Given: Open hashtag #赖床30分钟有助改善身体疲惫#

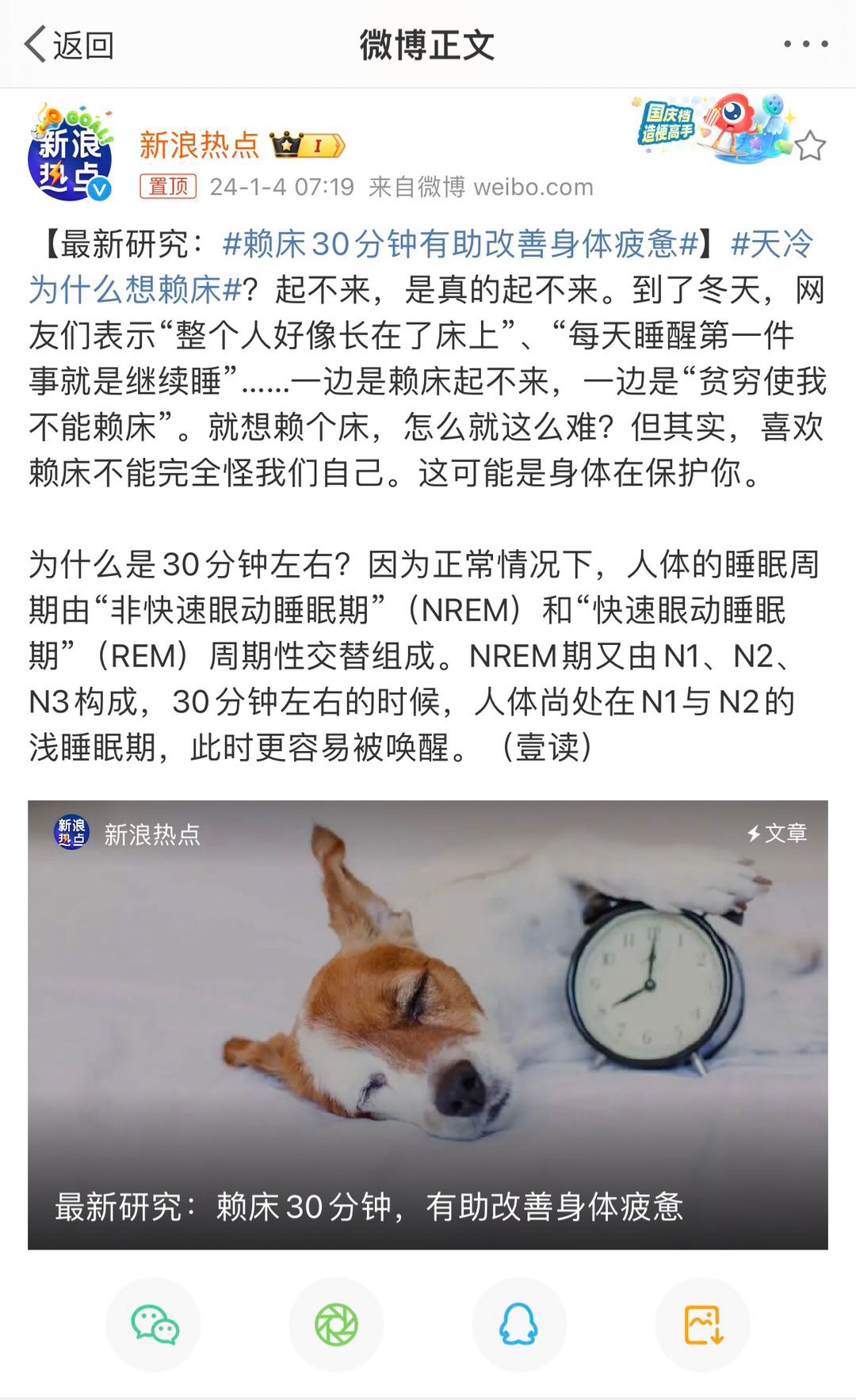Looking at the screenshot, I should pyautogui.click(x=460, y=244).
